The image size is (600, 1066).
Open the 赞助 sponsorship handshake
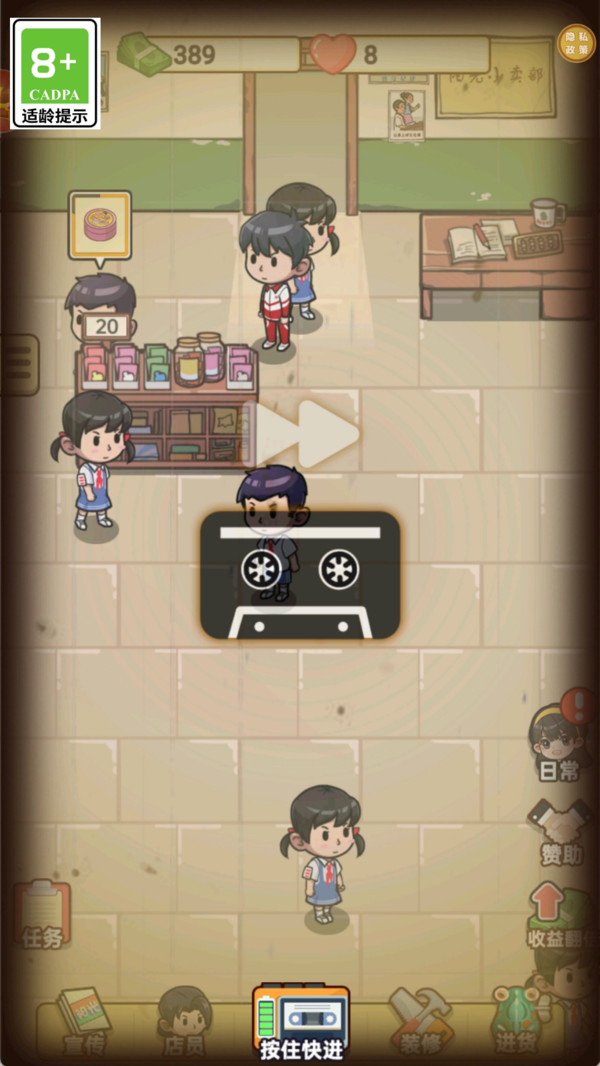tap(561, 830)
